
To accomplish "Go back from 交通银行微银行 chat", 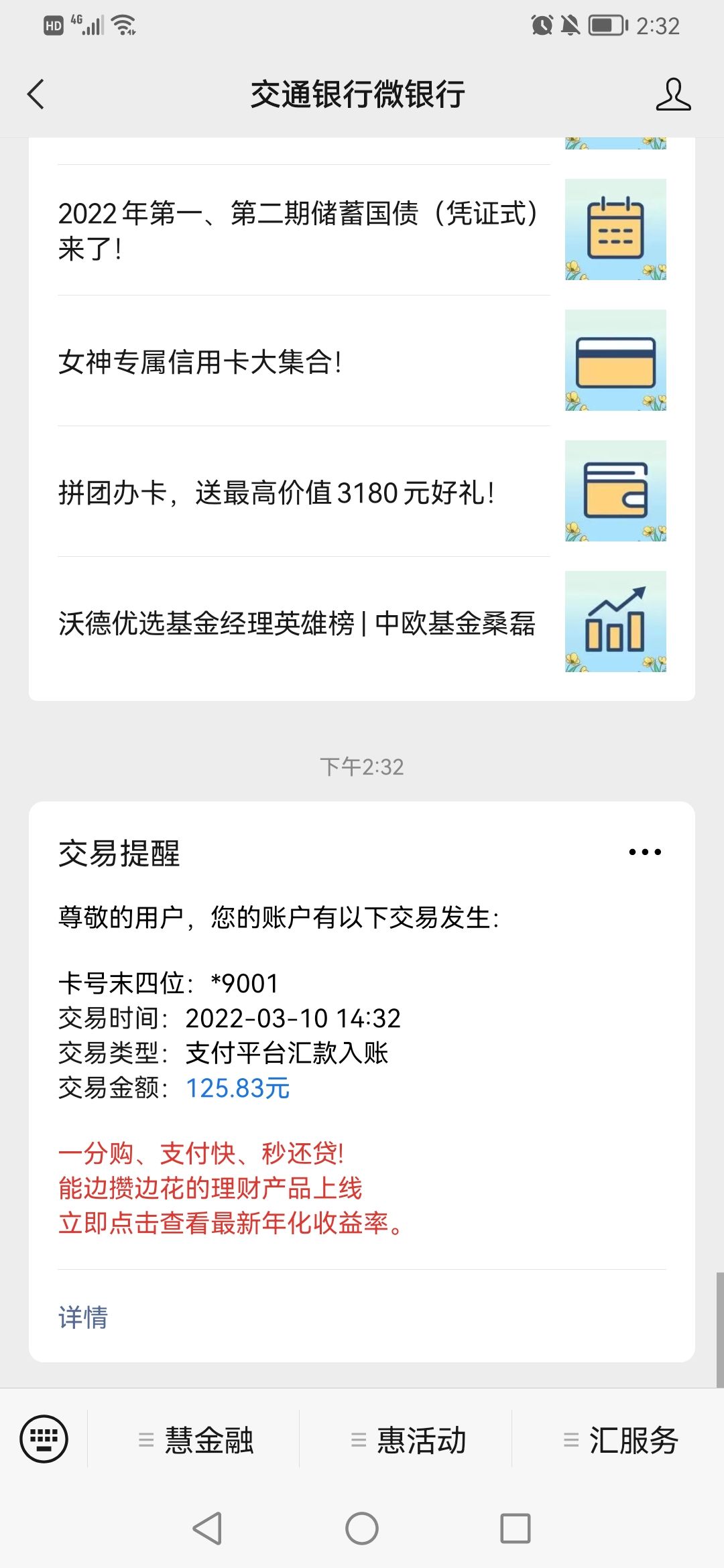I will pyautogui.click(x=36, y=94).
